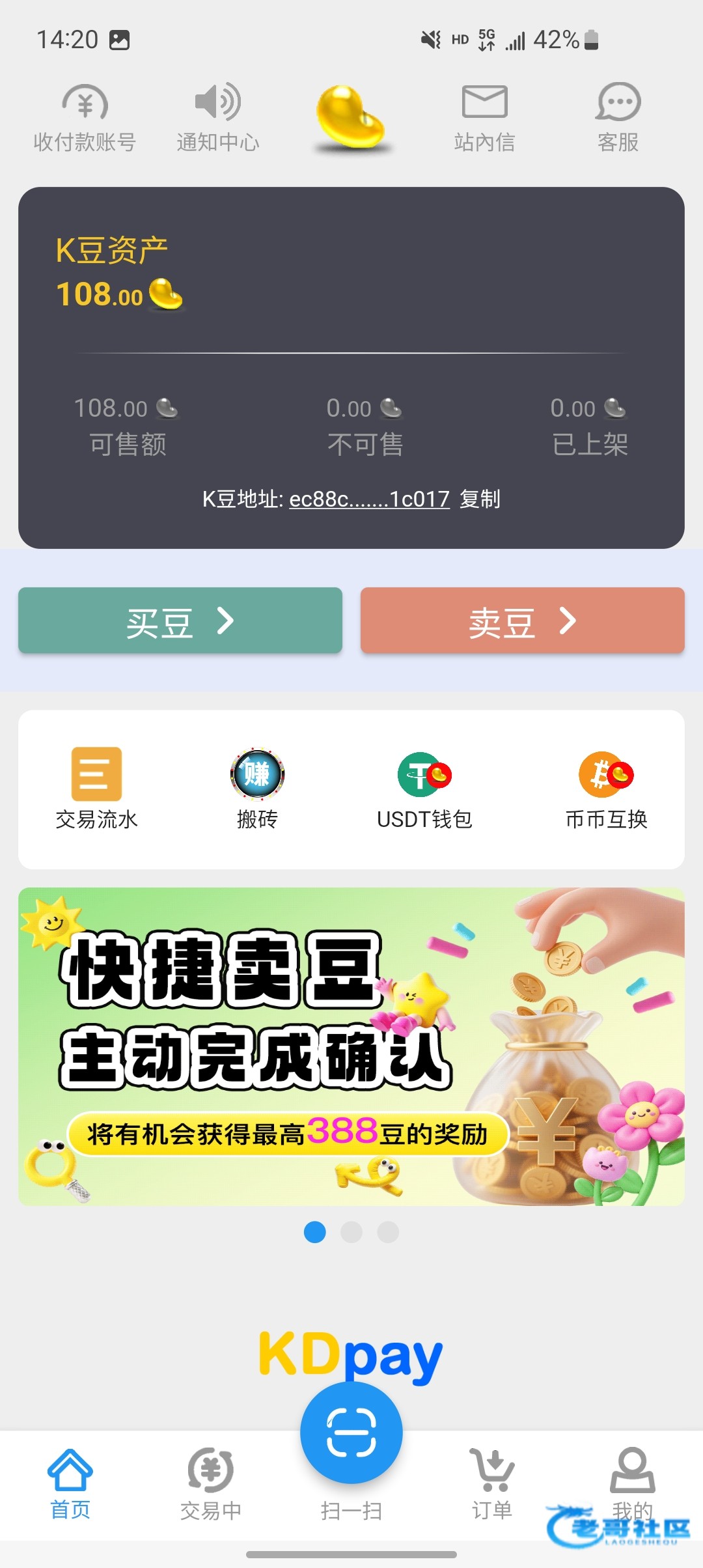Select the second banner page dot
The height and width of the screenshot is (1568, 703).
(x=351, y=1232)
